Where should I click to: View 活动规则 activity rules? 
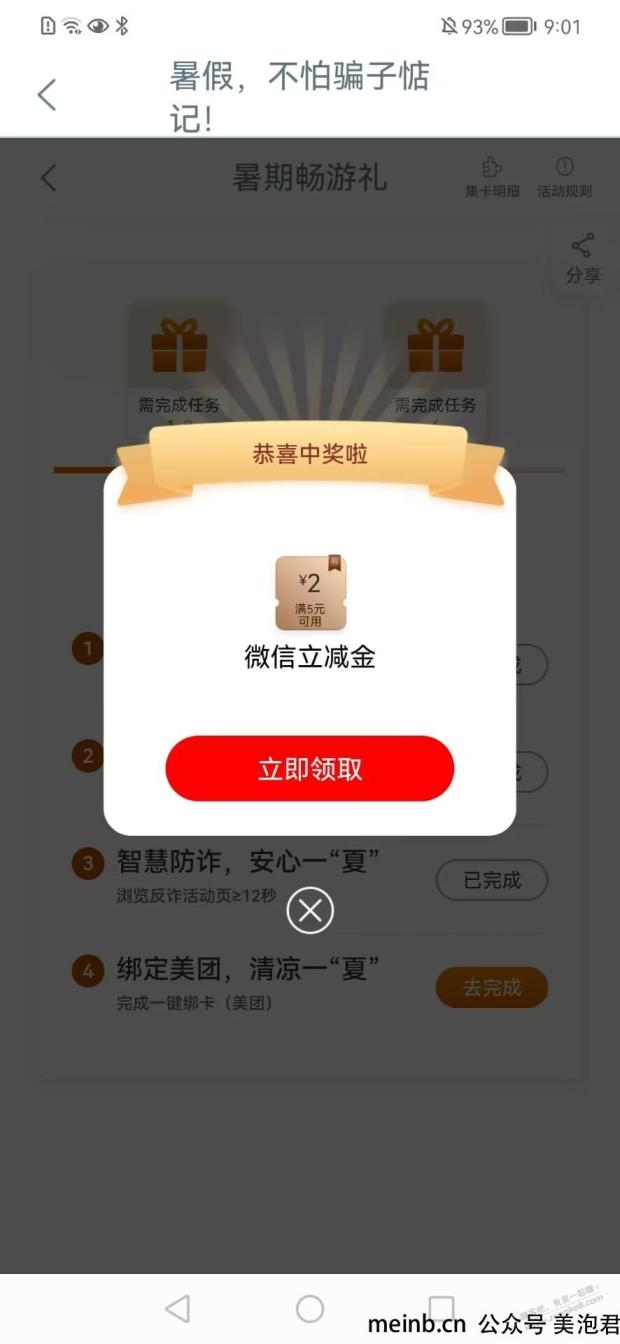pos(564,178)
